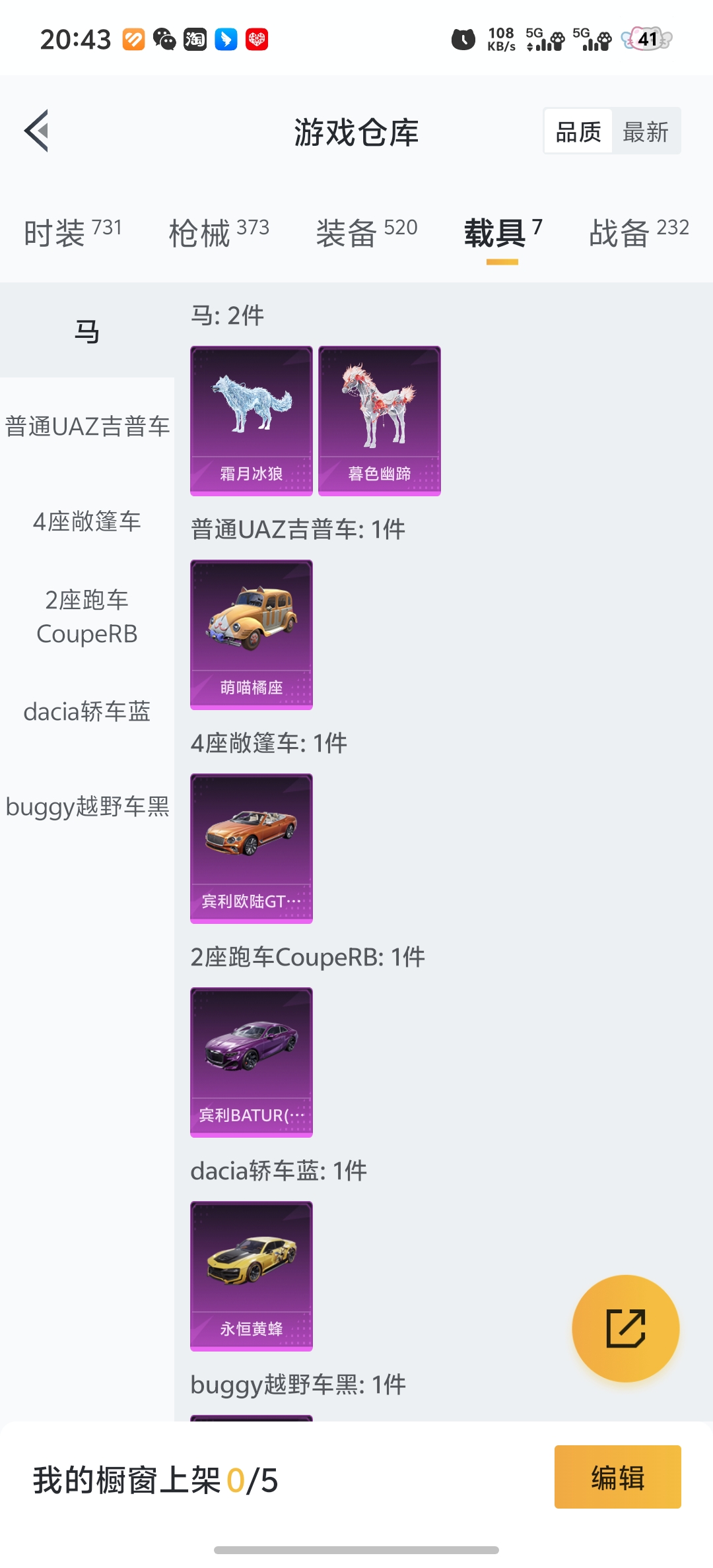
Task: Tap the 暮色幽蹄 horse thumbnail
Action: (378, 420)
